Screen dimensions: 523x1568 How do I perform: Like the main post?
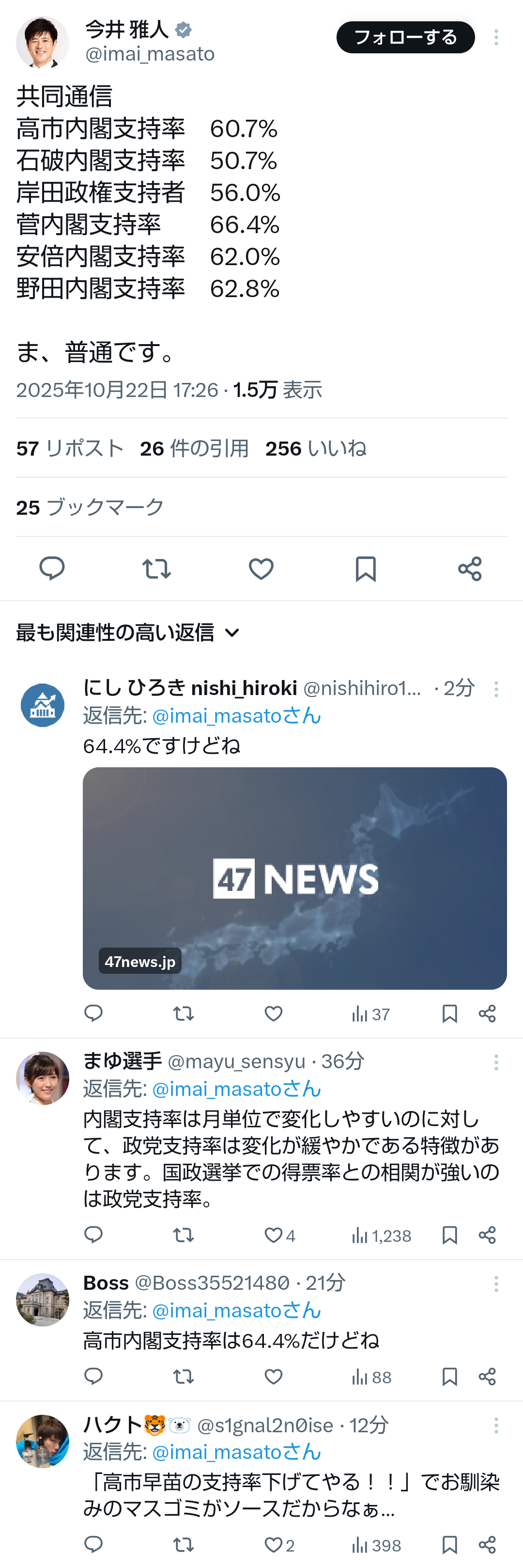click(x=261, y=569)
